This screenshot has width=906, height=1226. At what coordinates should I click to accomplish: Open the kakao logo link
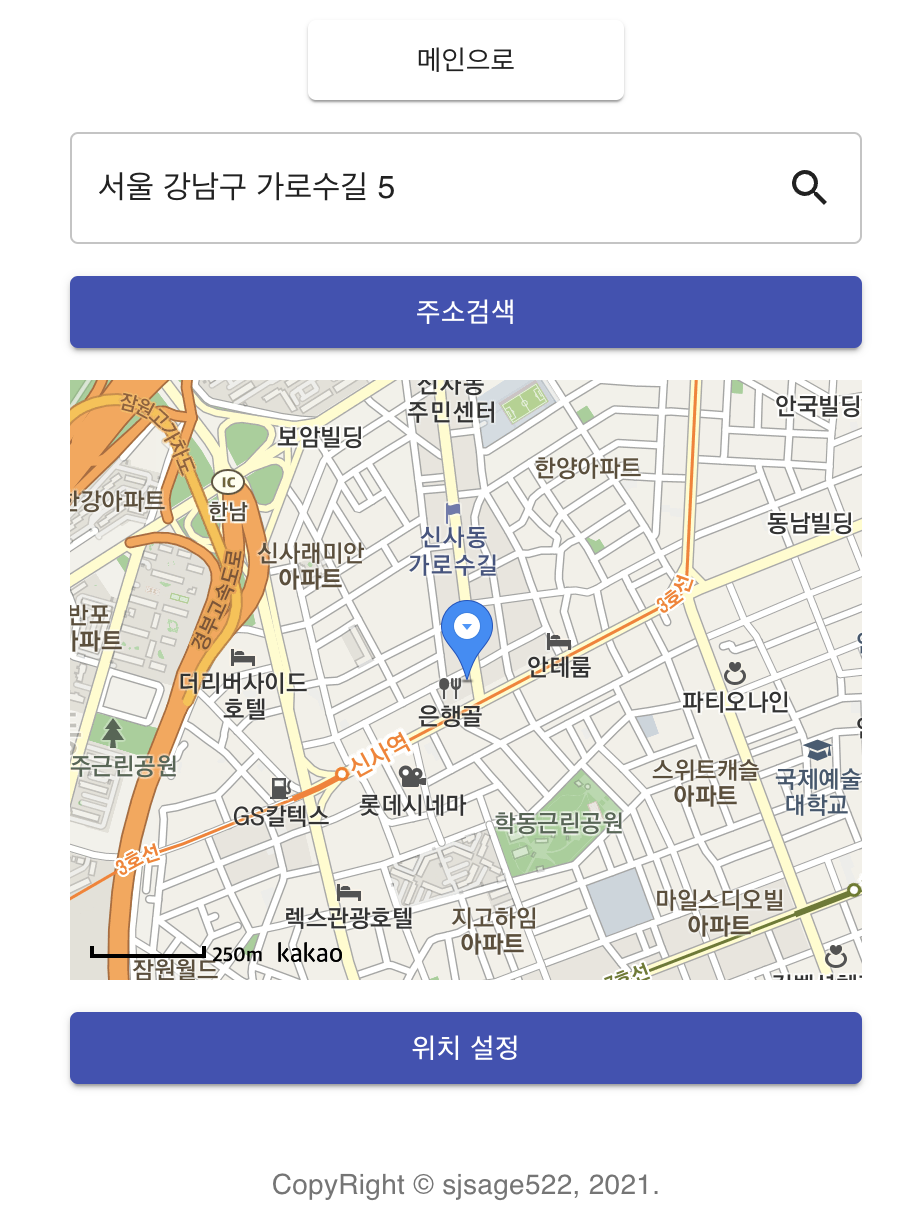[x=310, y=953]
